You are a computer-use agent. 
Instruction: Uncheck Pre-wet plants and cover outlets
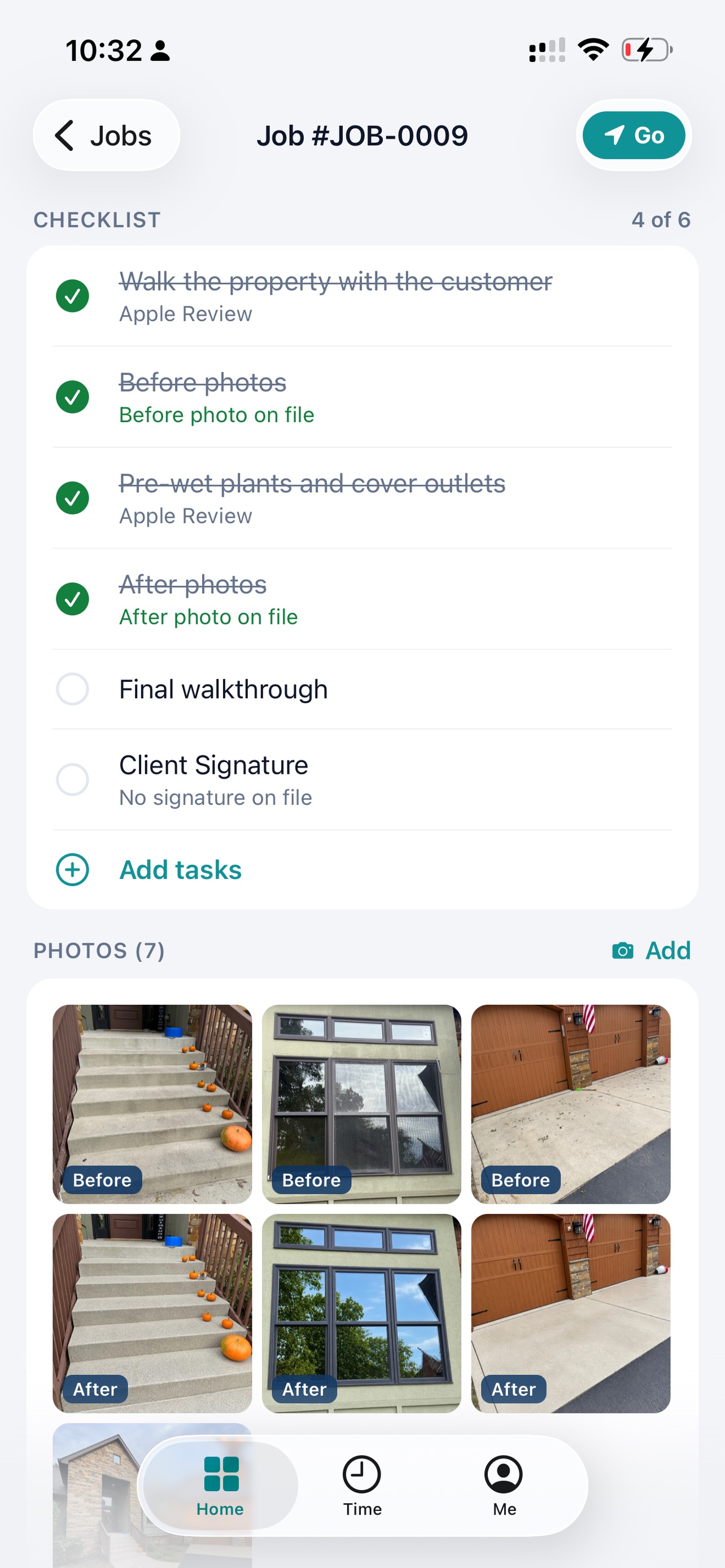[72, 498]
